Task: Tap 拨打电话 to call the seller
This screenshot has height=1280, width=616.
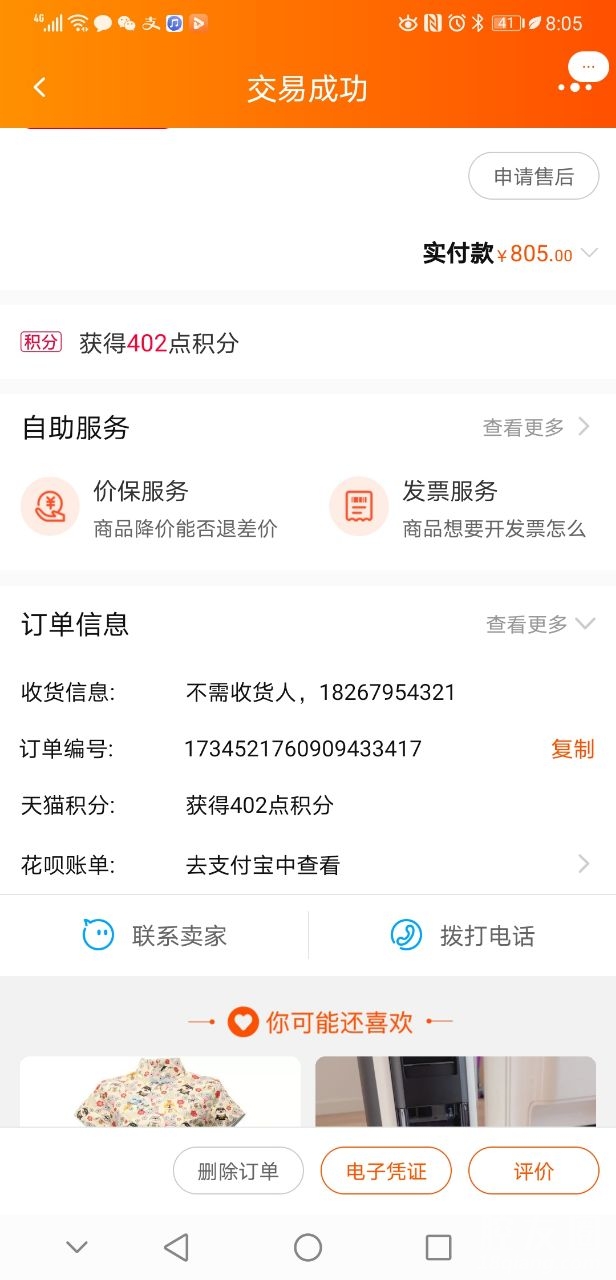Action: coord(462,936)
